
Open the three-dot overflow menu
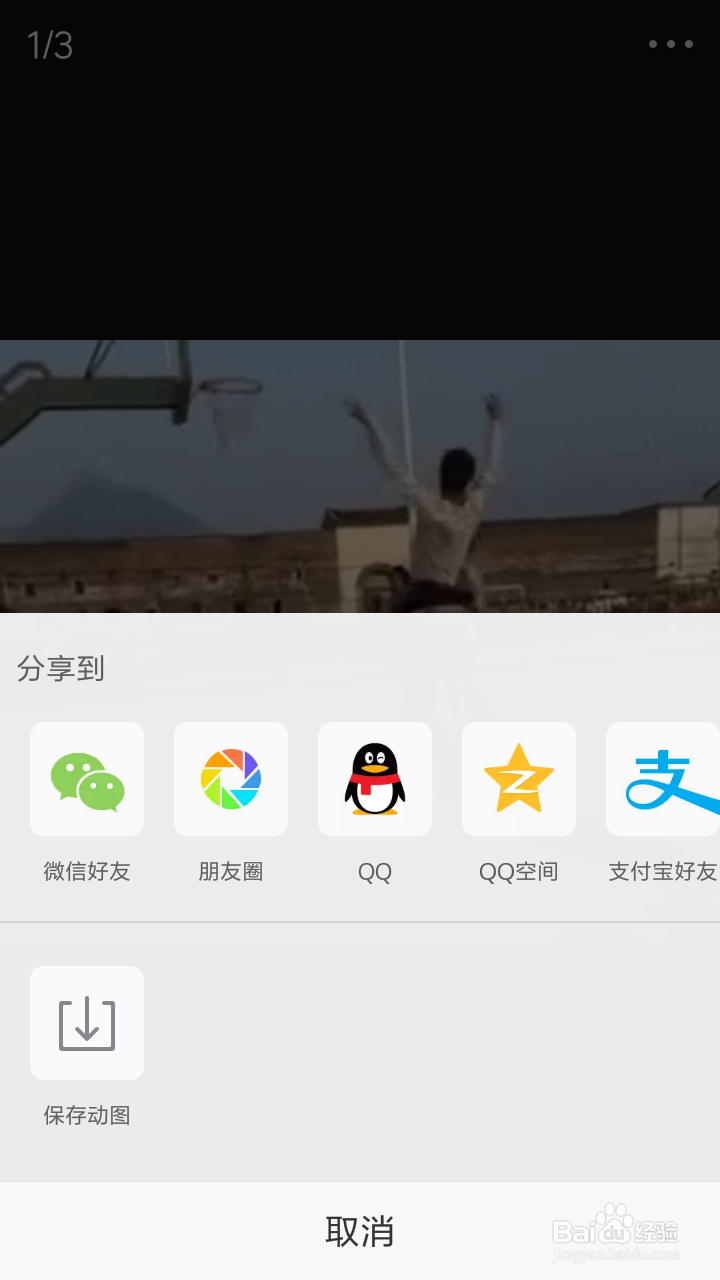pyautogui.click(x=668, y=44)
